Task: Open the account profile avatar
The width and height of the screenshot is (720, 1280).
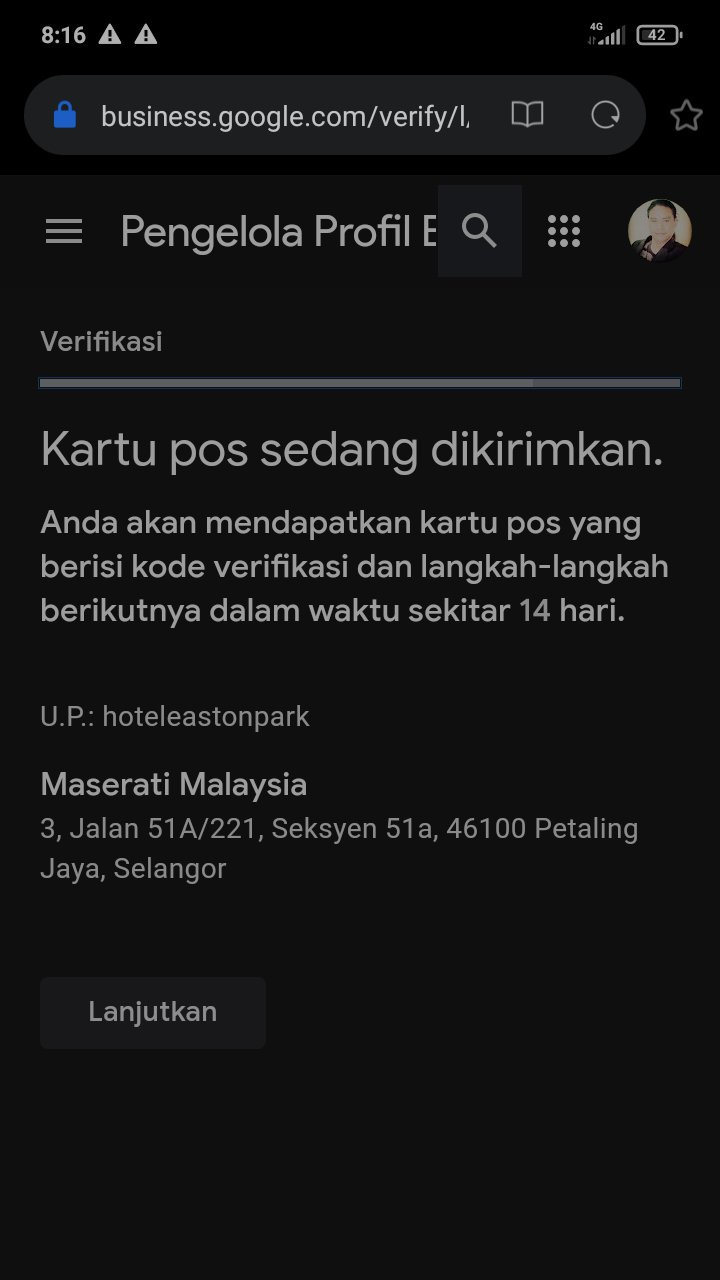Action: (x=659, y=231)
